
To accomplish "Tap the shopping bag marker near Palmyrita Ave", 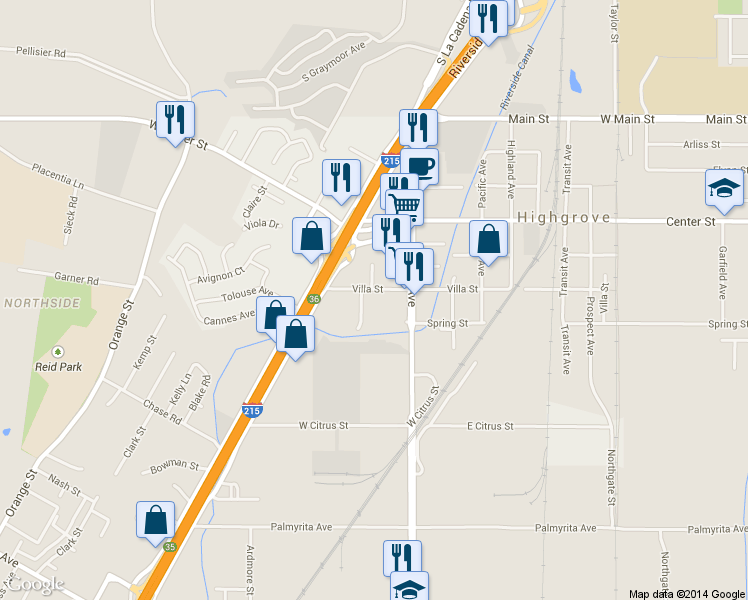I will [x=157, y=520].
